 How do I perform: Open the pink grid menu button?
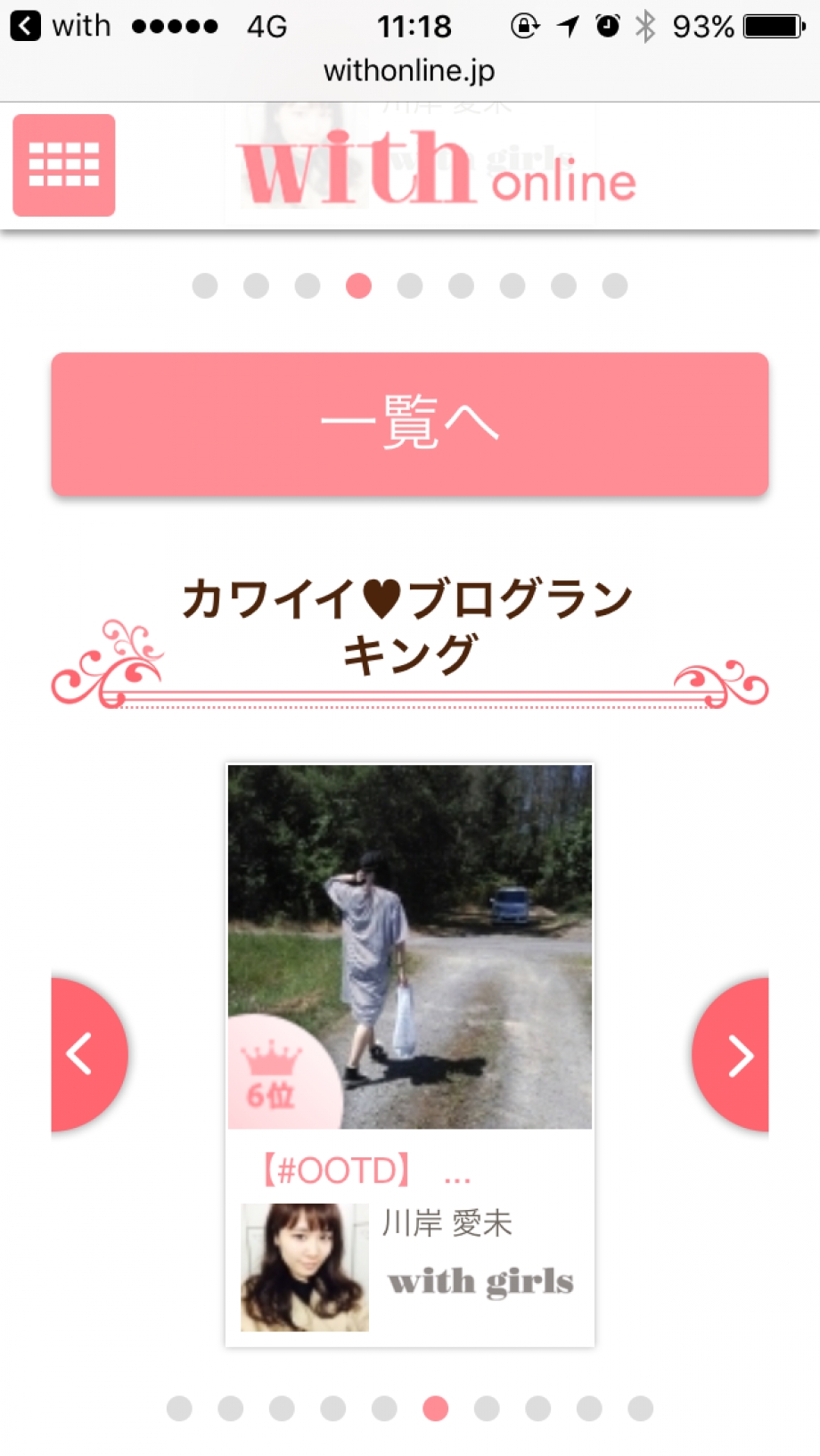pos(63,165)
